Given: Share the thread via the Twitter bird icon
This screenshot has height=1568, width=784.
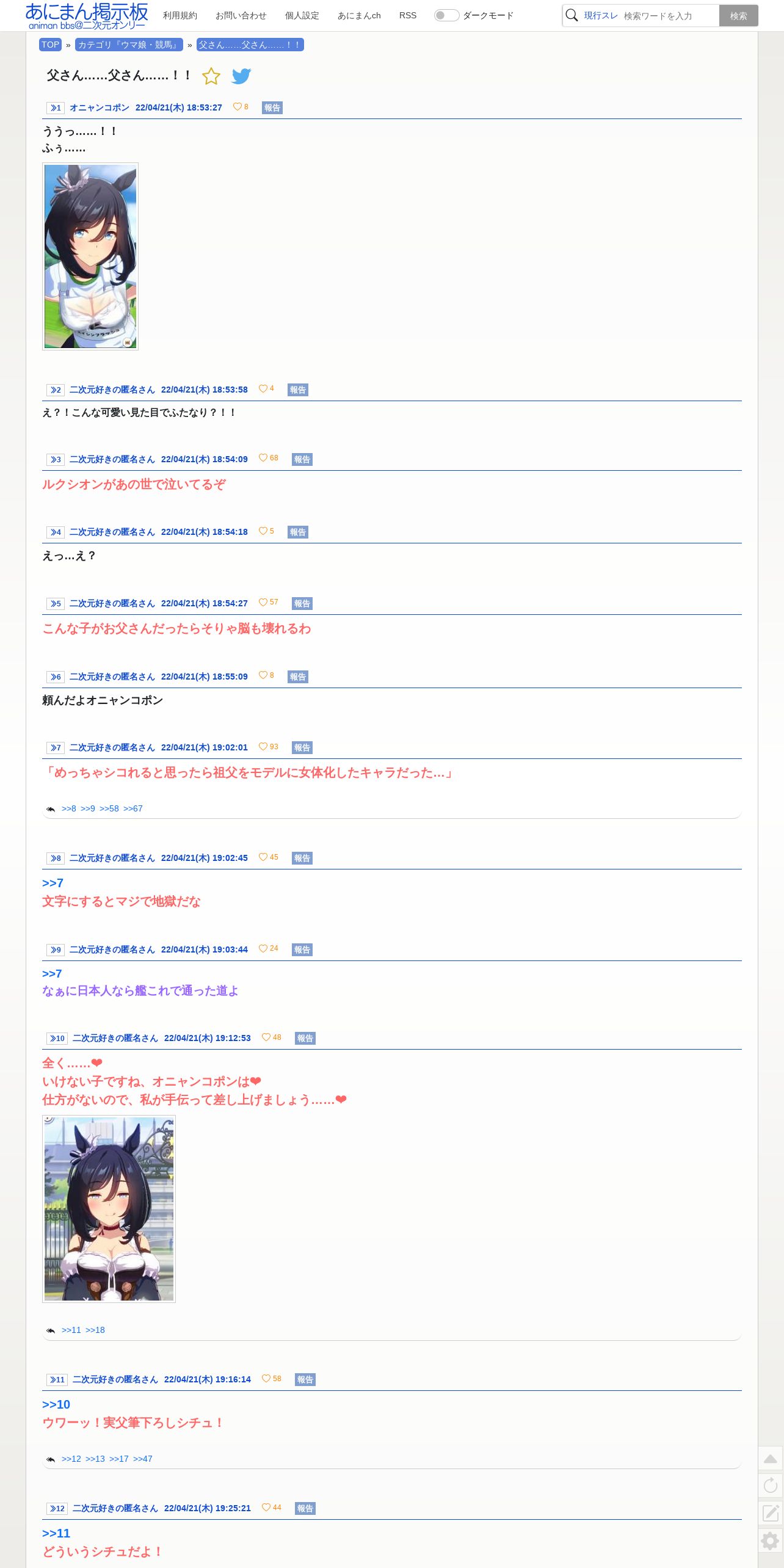Looking at the screenshot, I should 242,76.
